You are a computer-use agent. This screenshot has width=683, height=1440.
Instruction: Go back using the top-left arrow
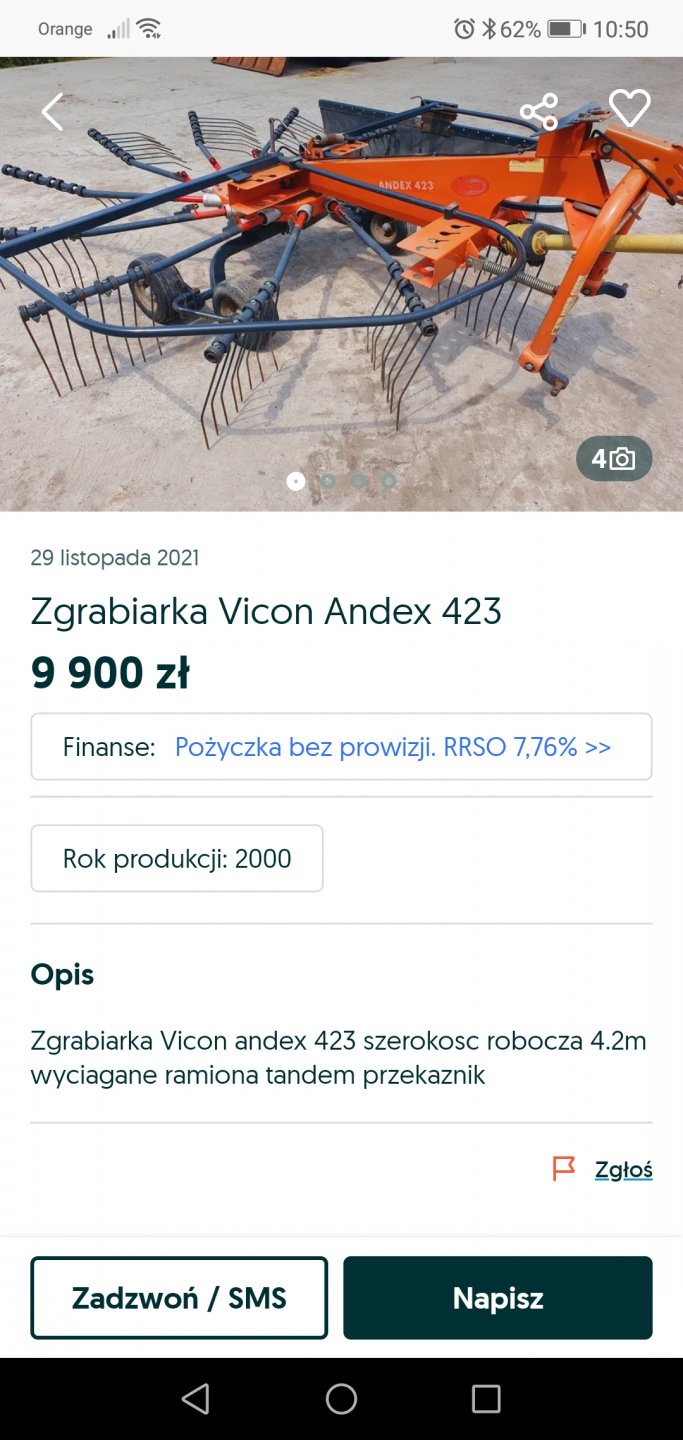pyautogui.click(x=52, y=112)
